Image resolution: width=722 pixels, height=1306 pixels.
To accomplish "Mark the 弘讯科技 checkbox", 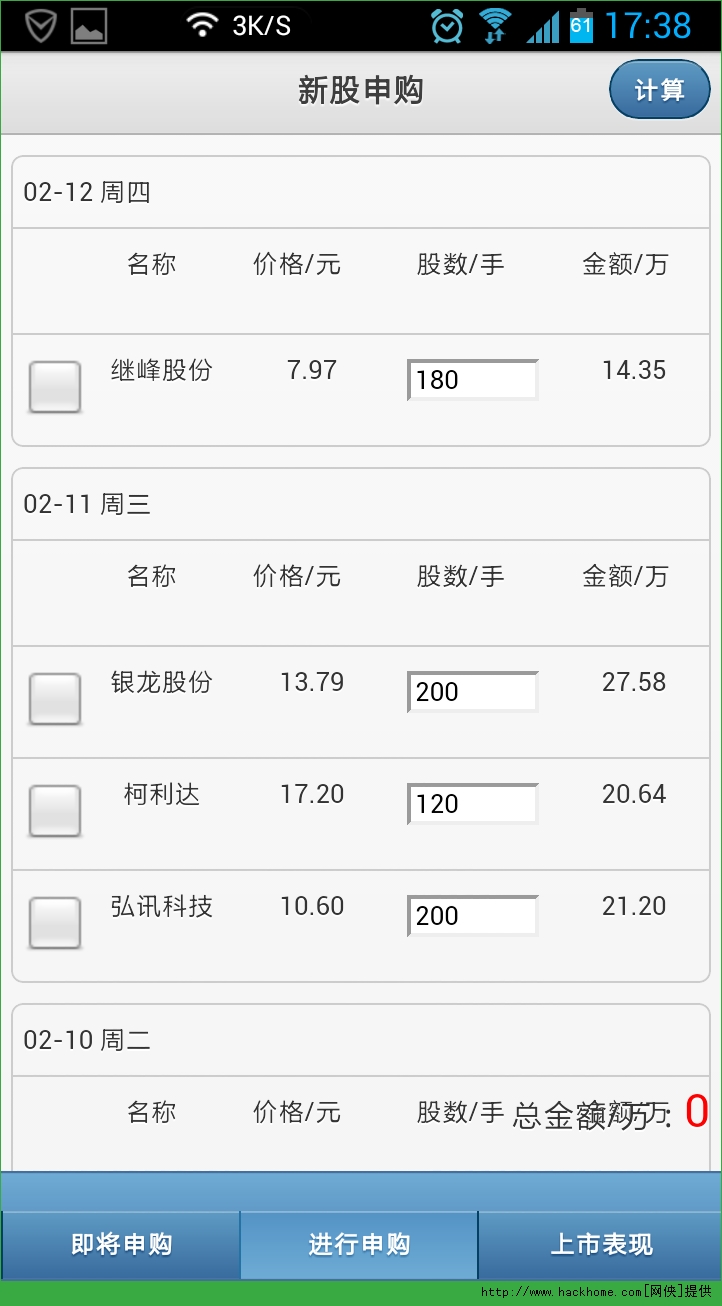I will tap(55, 922).
